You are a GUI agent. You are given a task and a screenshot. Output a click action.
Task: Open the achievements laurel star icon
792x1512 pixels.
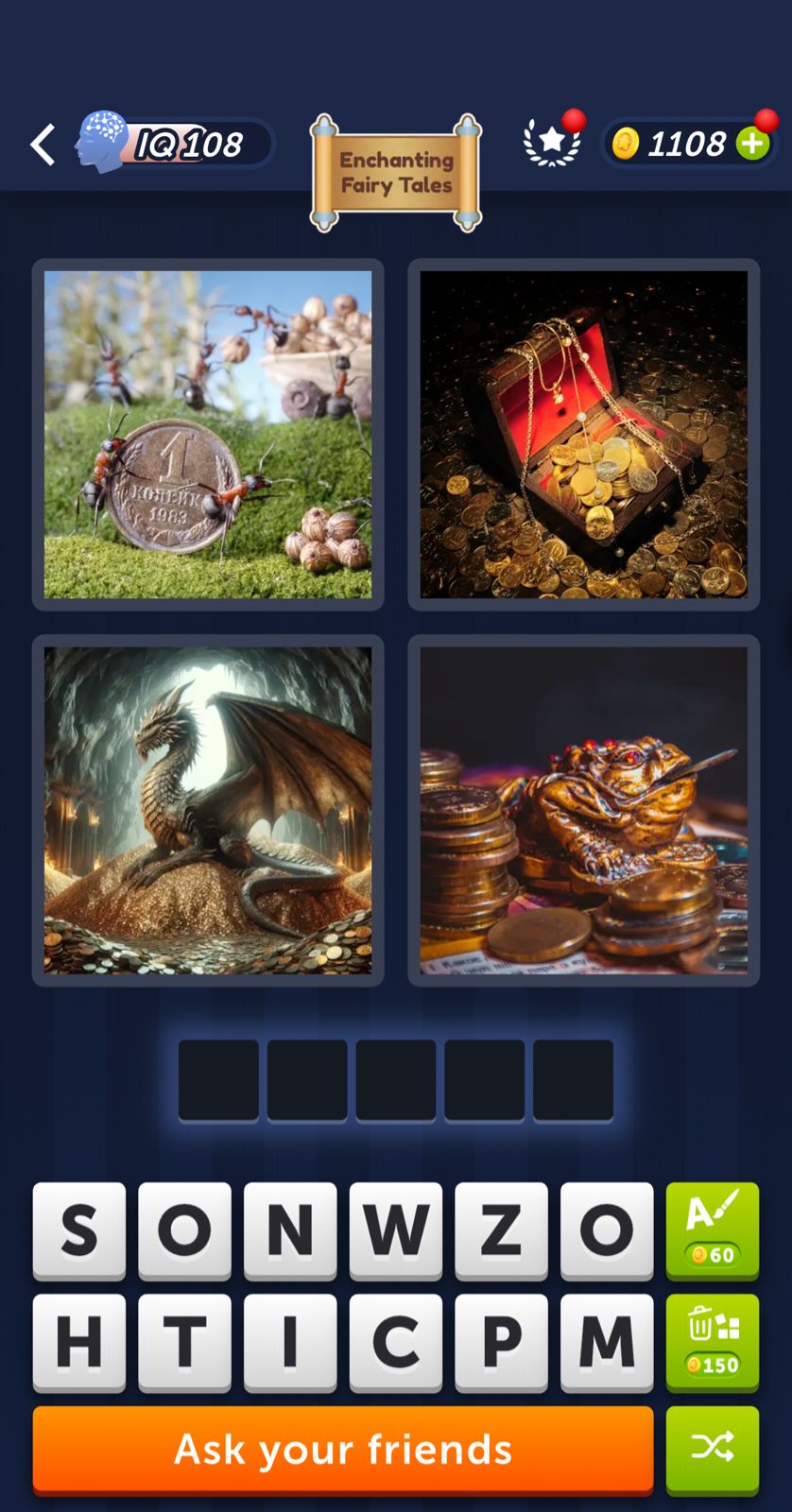click(x=552, y=143)
